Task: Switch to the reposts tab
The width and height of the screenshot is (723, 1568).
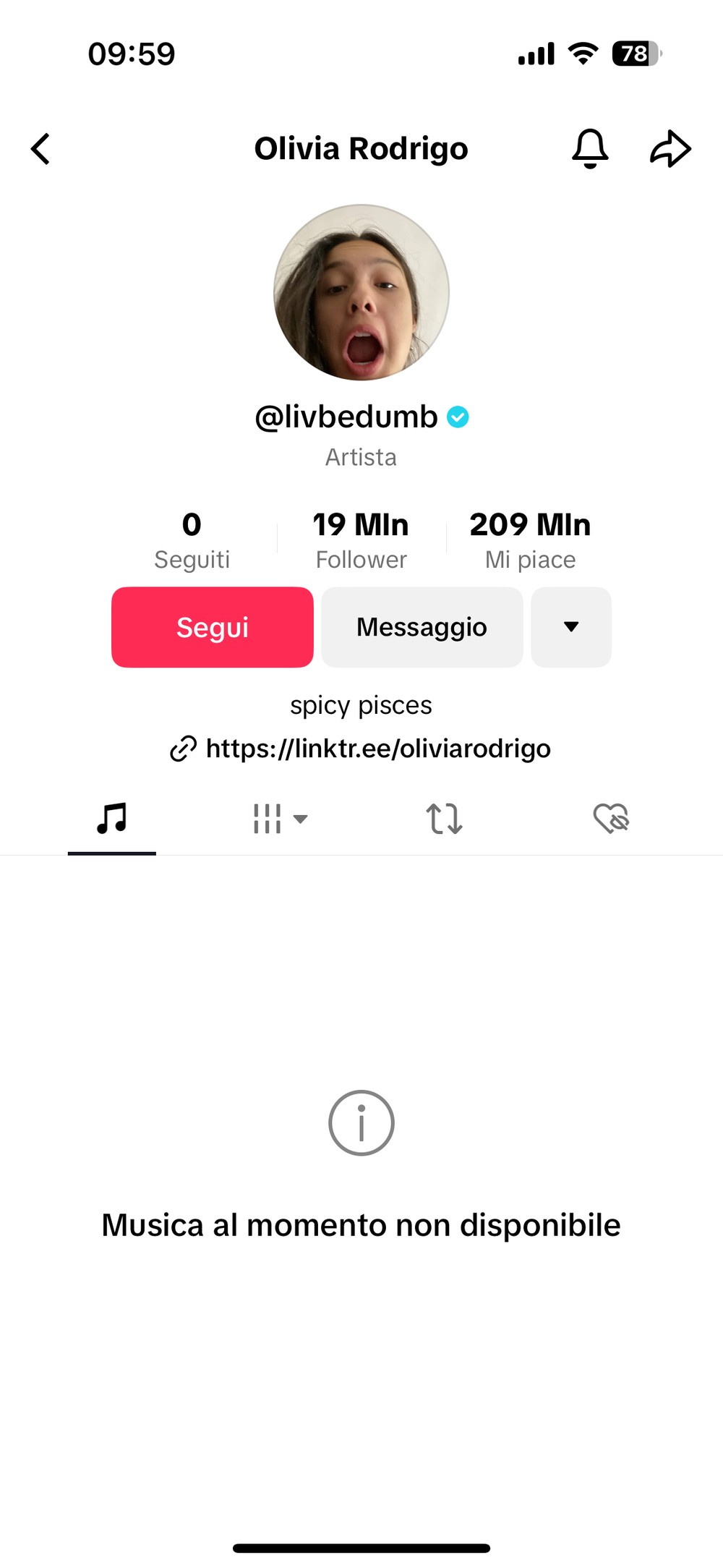Action: click(x=444, y=819)
